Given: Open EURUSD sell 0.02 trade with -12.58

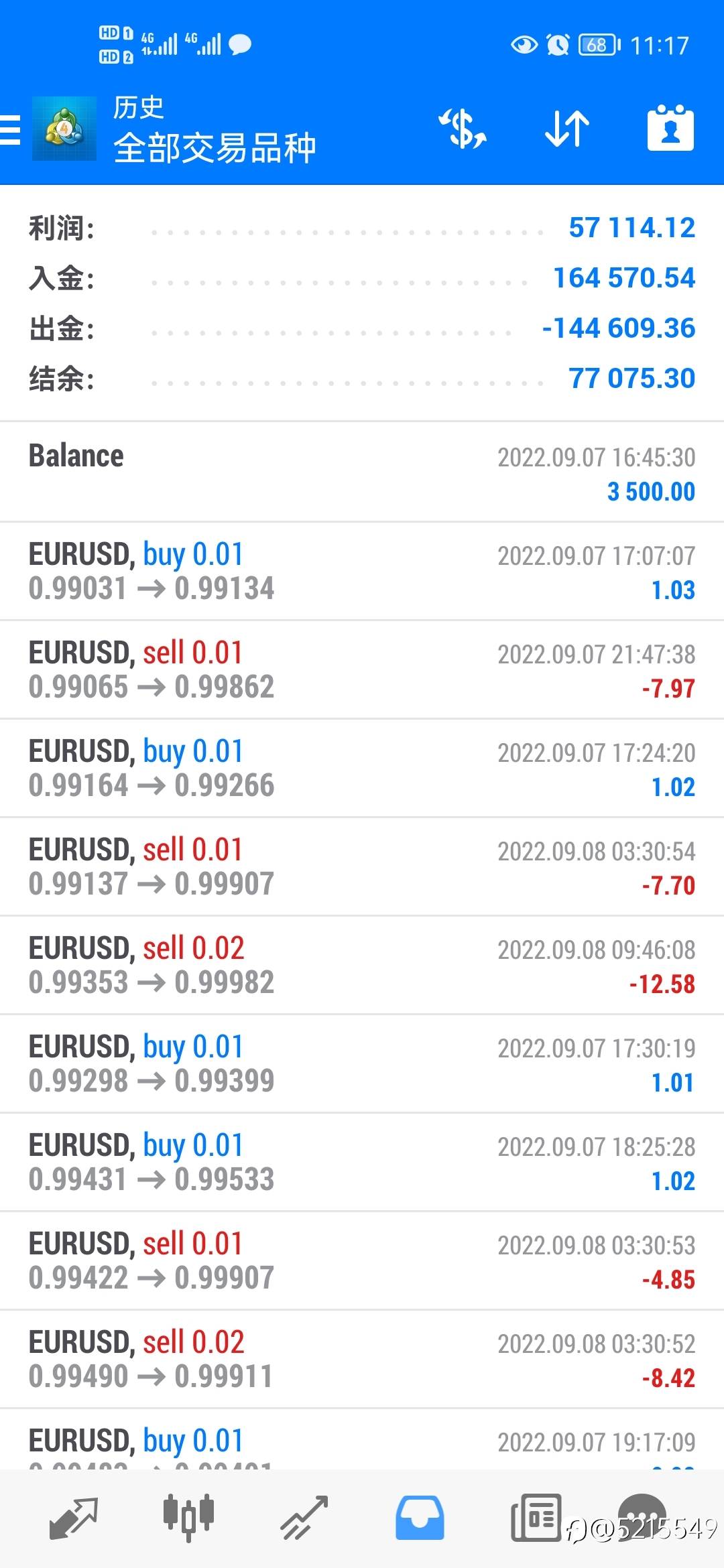Looking at the screenshot, I should click(x=362, y=965).
